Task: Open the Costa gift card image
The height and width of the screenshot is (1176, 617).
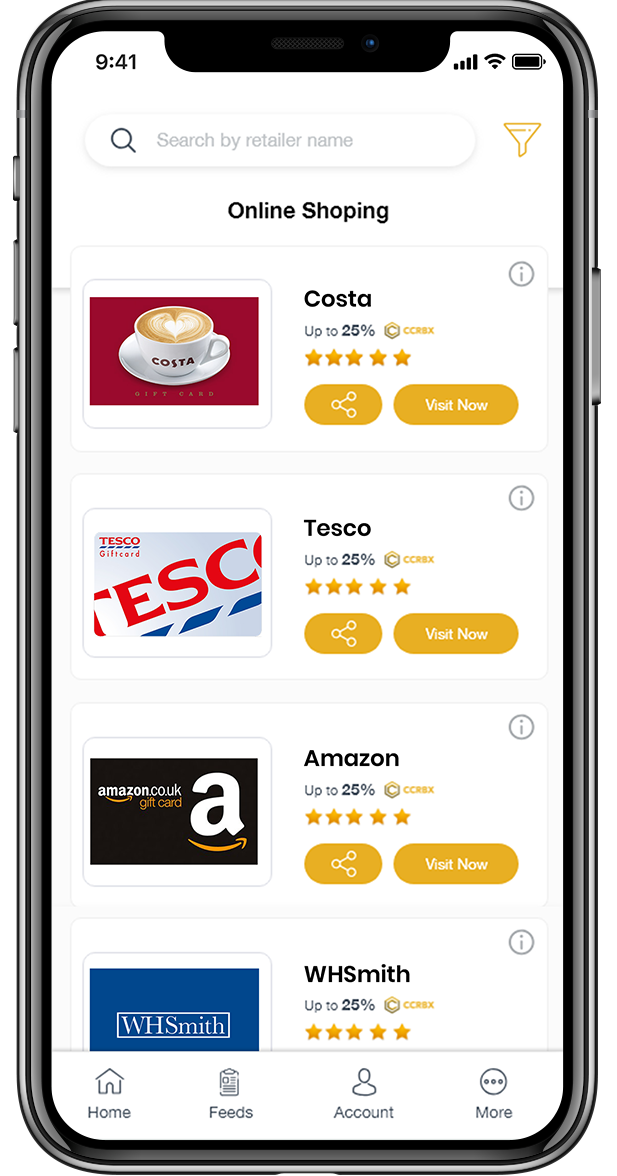Action: [x=175, y=351]
